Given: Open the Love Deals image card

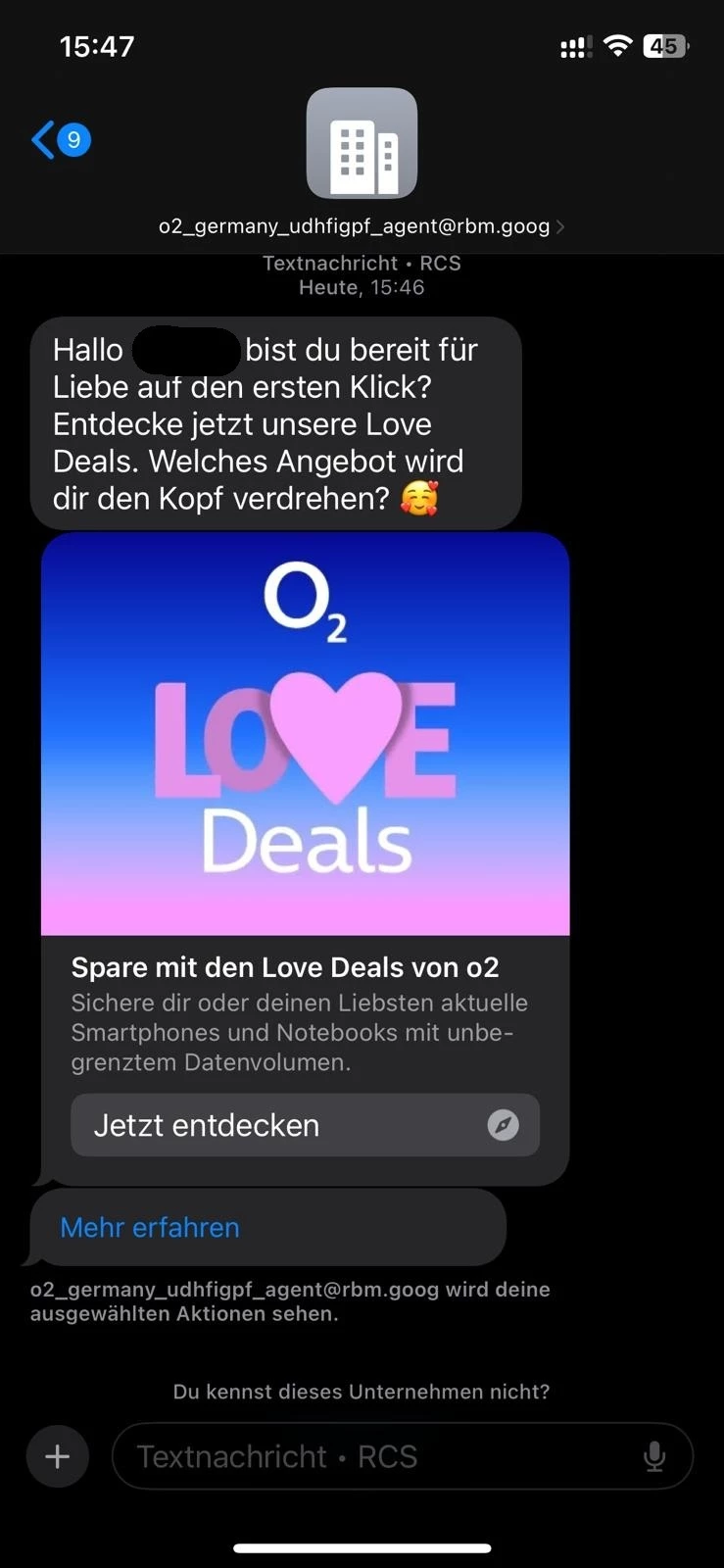Looking at the screenshot, I should click(x=305, y=733).
